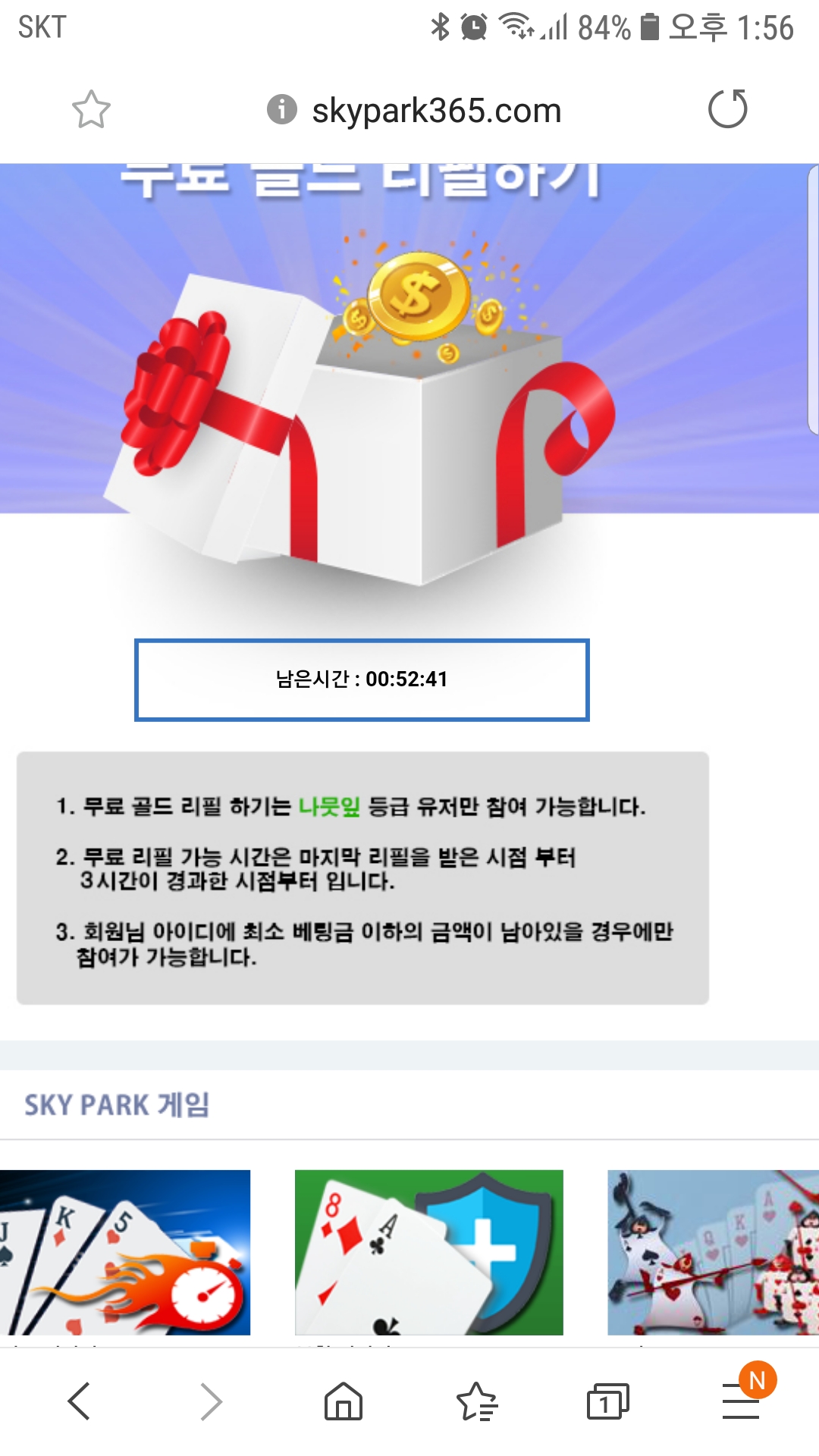Screen dimensions: 819x1456
Task: Reload the skypark365.com page
Action: (727, 109)
